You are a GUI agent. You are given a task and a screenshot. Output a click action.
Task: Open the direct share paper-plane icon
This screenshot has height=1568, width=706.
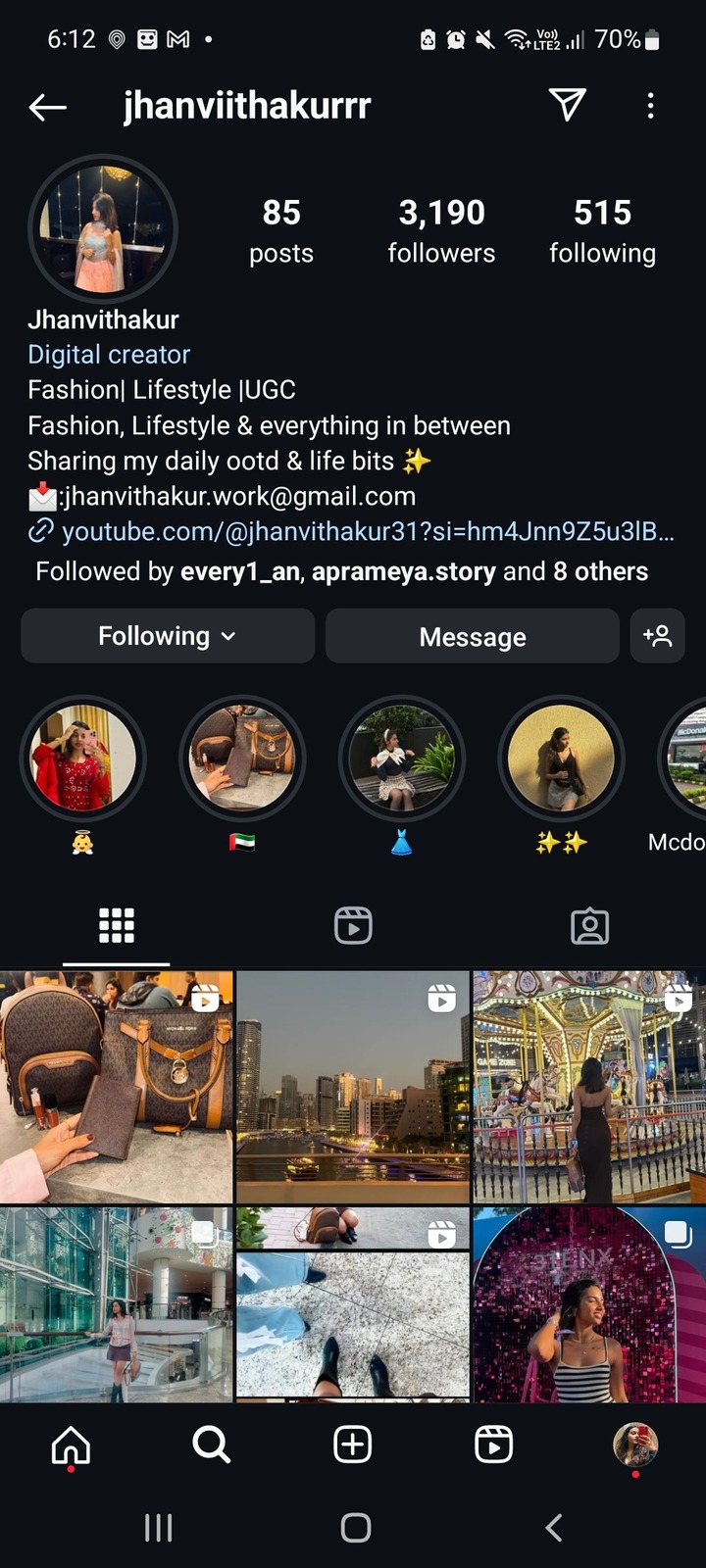click(x=567, y=105)
